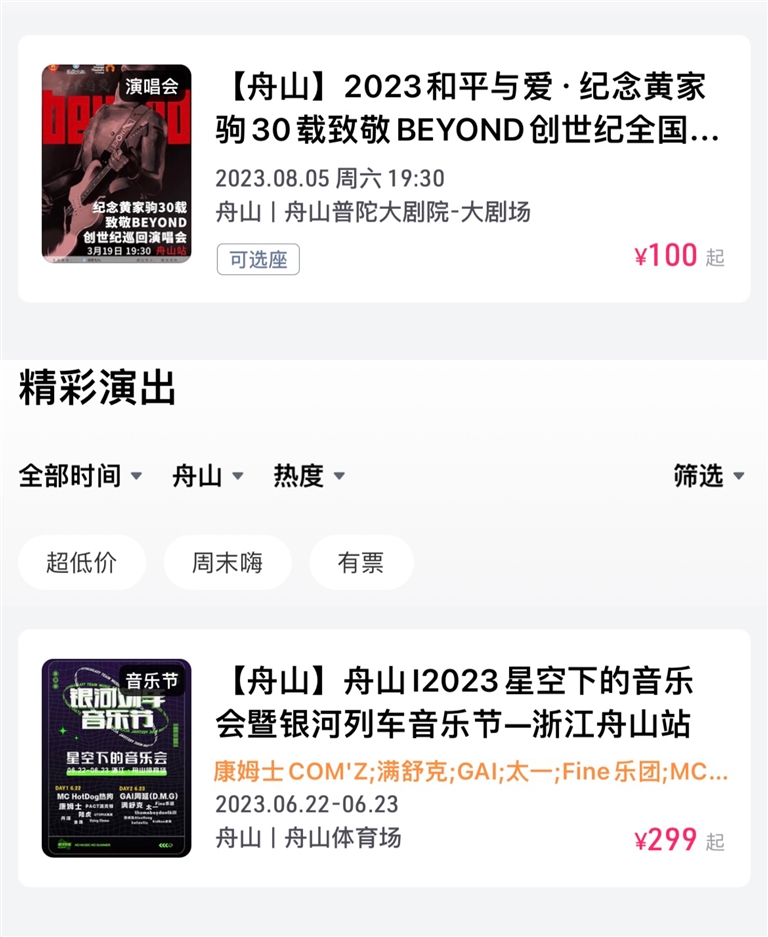Select the 超低价 chip
This screenshot has height=937, width=768.
(82, 562)
